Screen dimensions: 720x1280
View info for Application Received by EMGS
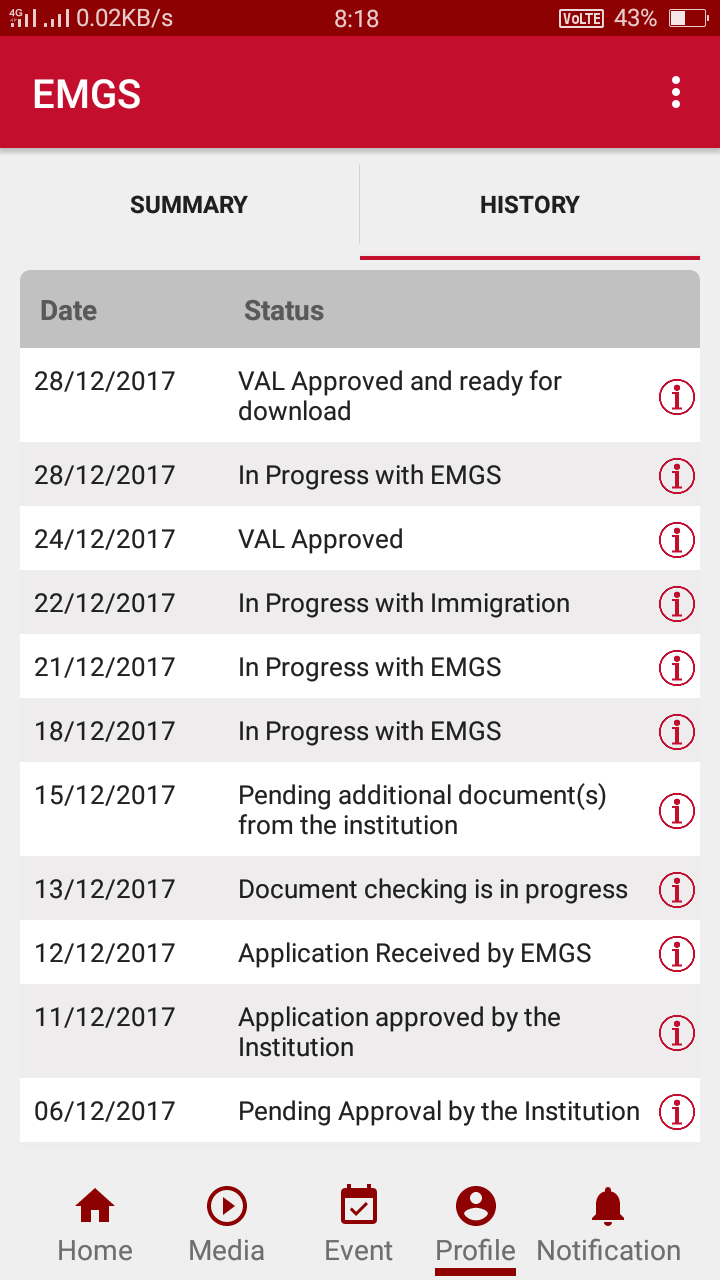tap(677, 954)
